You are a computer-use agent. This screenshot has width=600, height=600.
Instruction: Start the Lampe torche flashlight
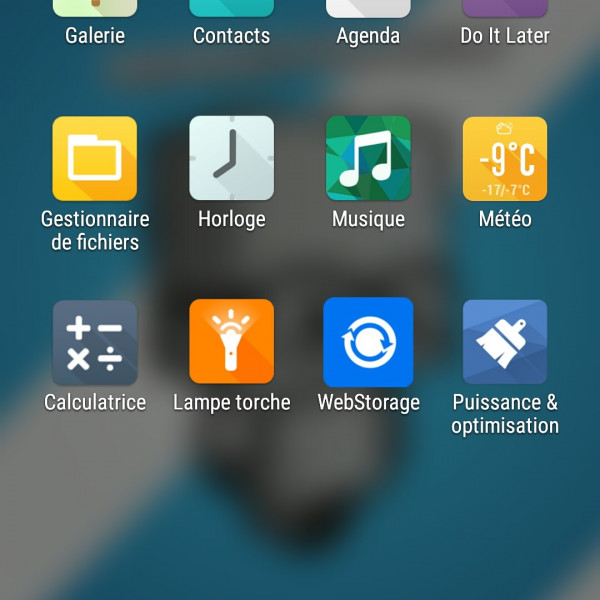231,342
